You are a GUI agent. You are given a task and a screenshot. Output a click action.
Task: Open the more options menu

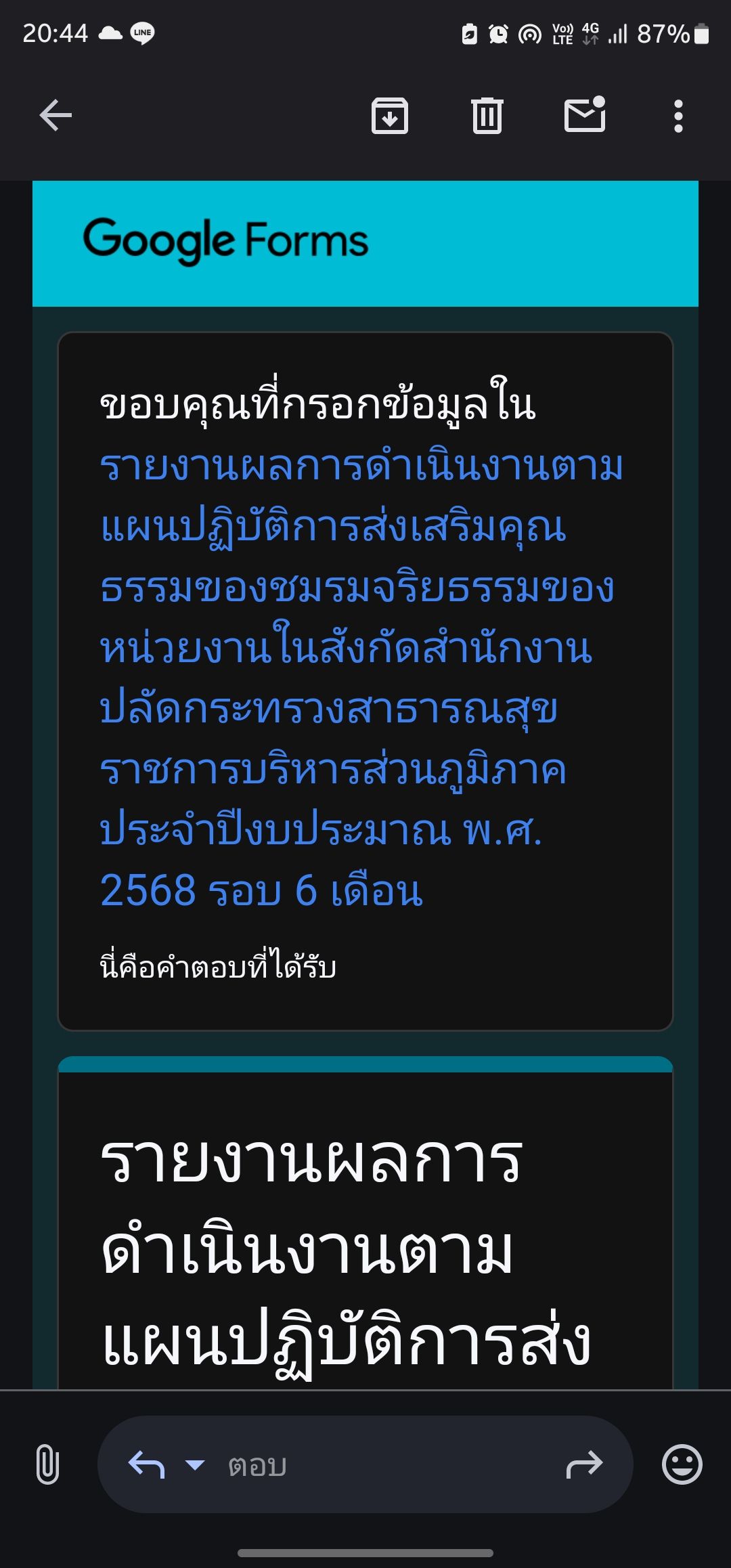coord(678,116)
